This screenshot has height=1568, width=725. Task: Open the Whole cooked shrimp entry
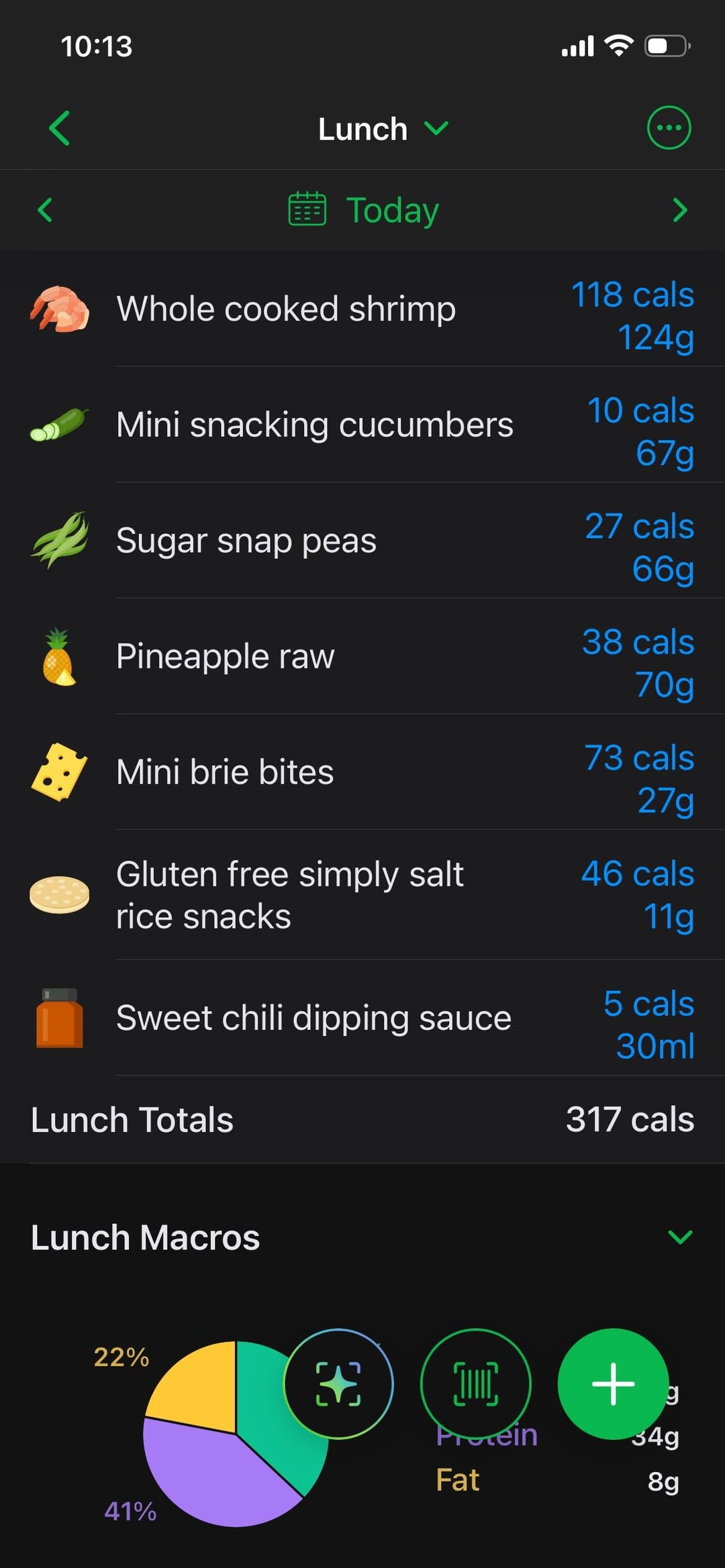click(x=362, y=309)
